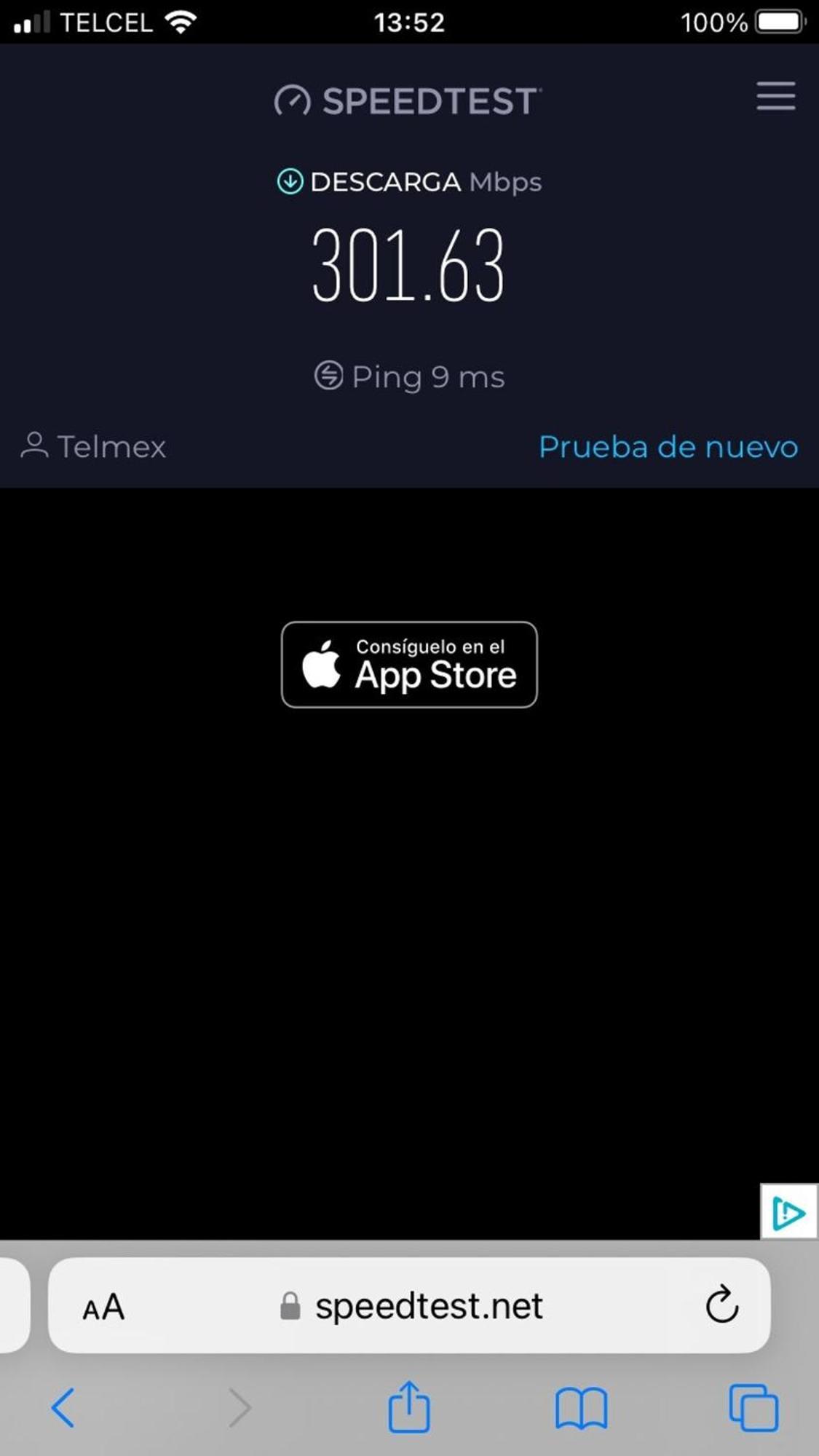The width and height of the screenshot is (819, 1456).
Task: Show all open Safari tabs
Action: 753,1407
